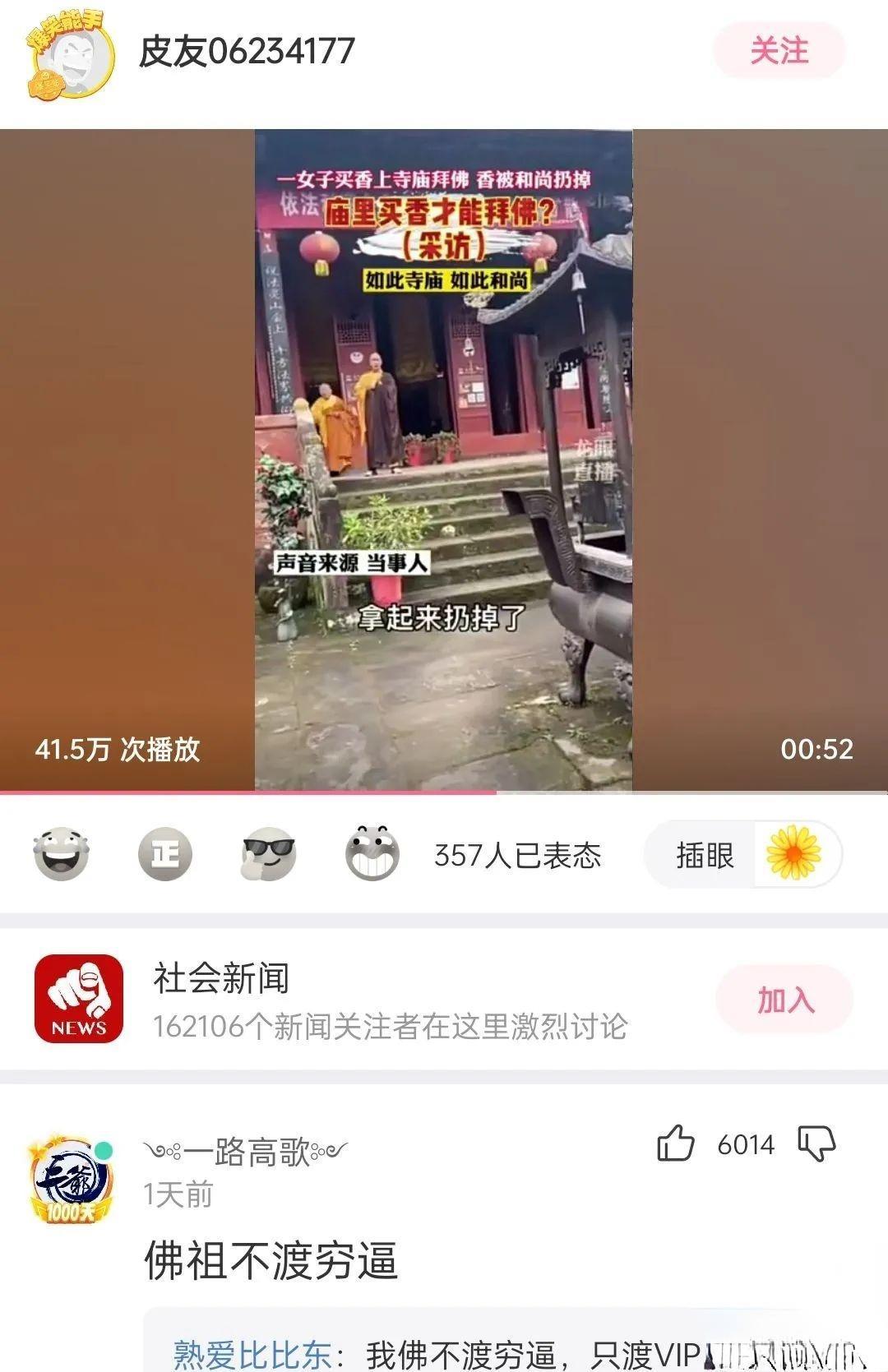Screen dimensions: 888x1372
Task: React with the big grin face
Action: tap(372, 854)
